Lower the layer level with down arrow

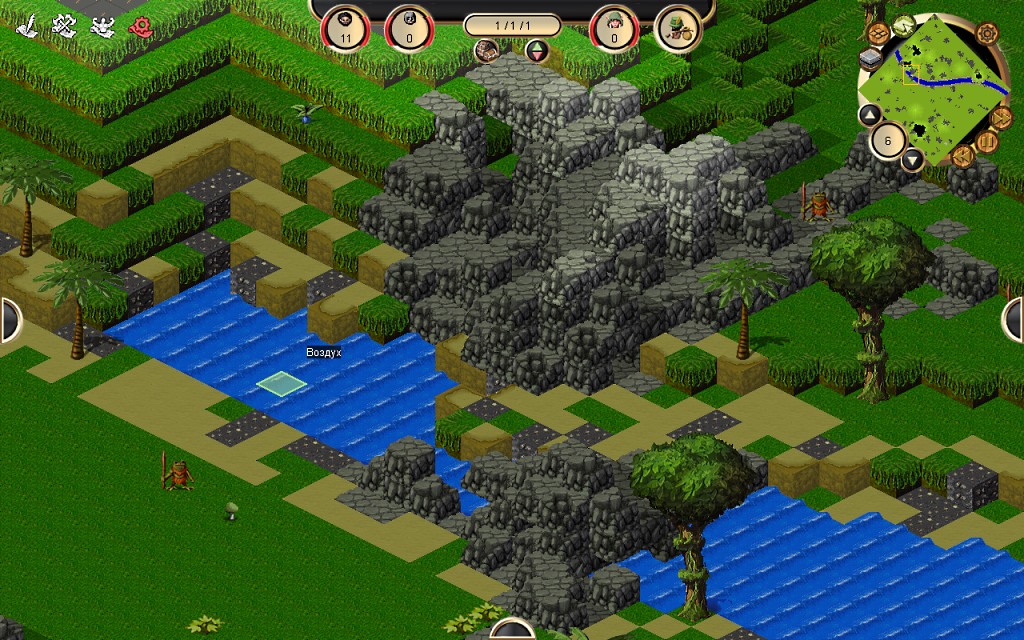(x=912, y=159)
